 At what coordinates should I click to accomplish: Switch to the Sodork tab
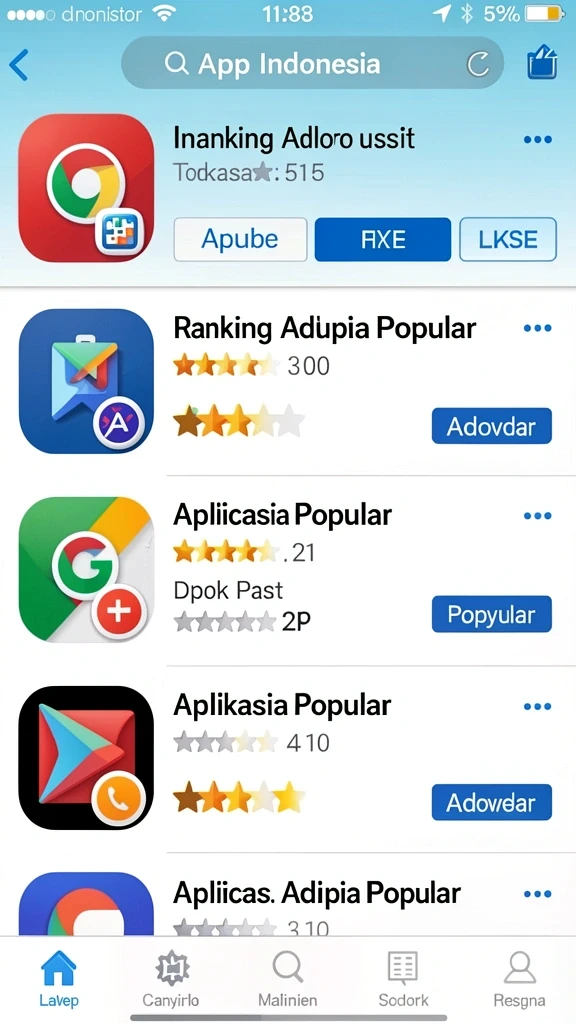(x=403, y=978)
